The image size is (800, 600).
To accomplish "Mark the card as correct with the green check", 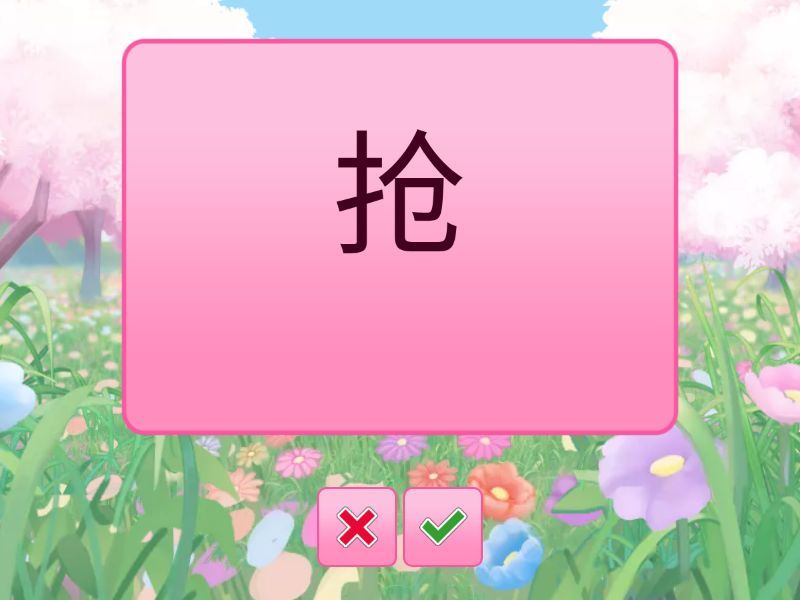I will coord(442,527).
